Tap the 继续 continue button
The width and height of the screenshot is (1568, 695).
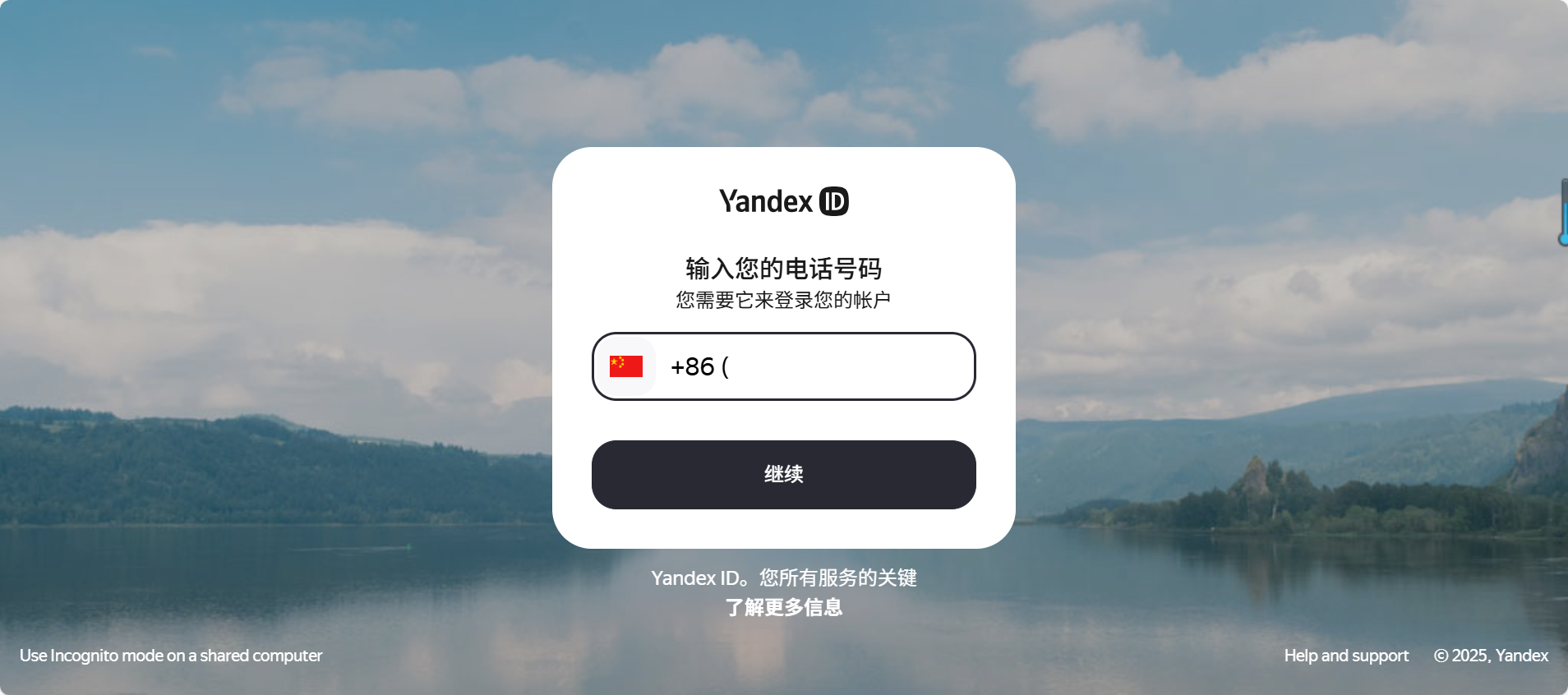click(783, 475)
